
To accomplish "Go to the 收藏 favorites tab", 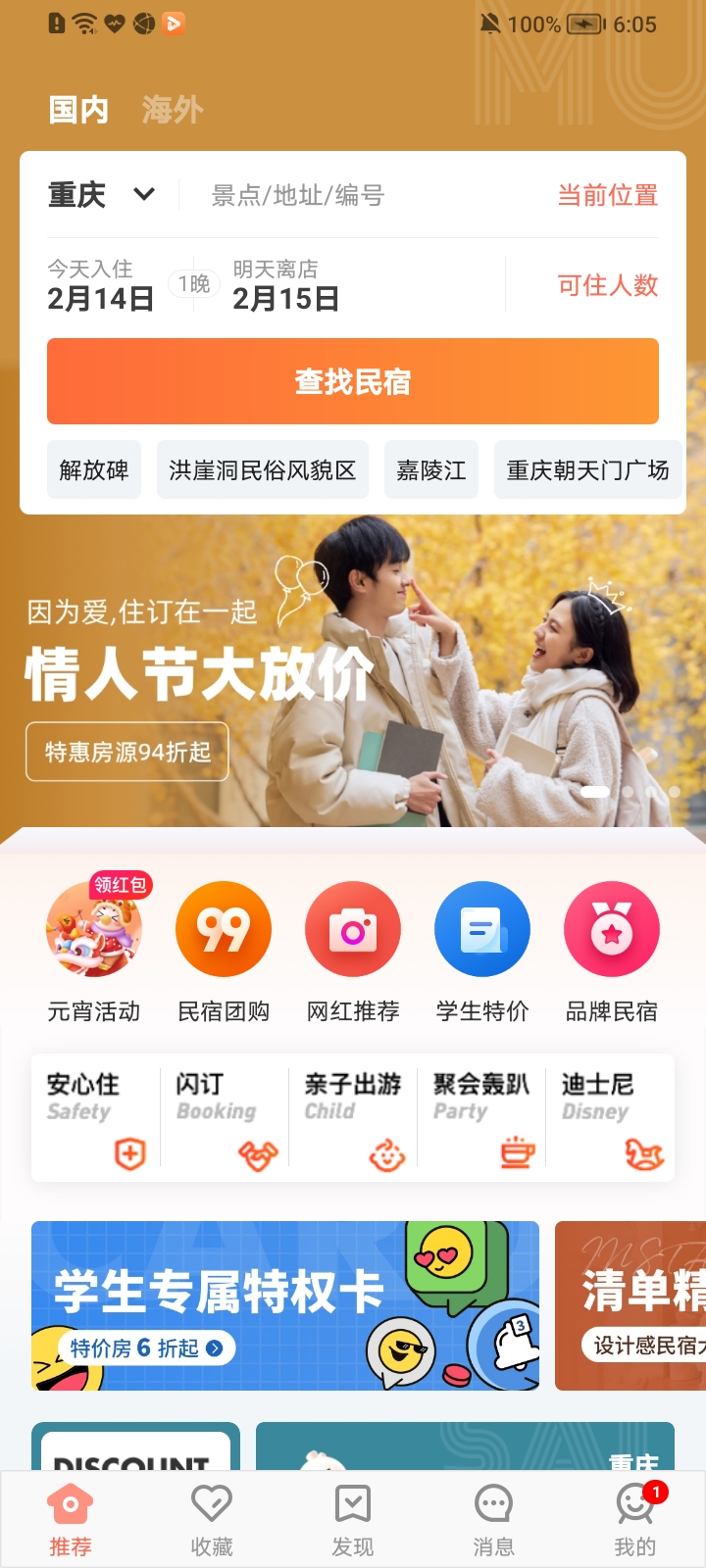I will pos(212,1520).
